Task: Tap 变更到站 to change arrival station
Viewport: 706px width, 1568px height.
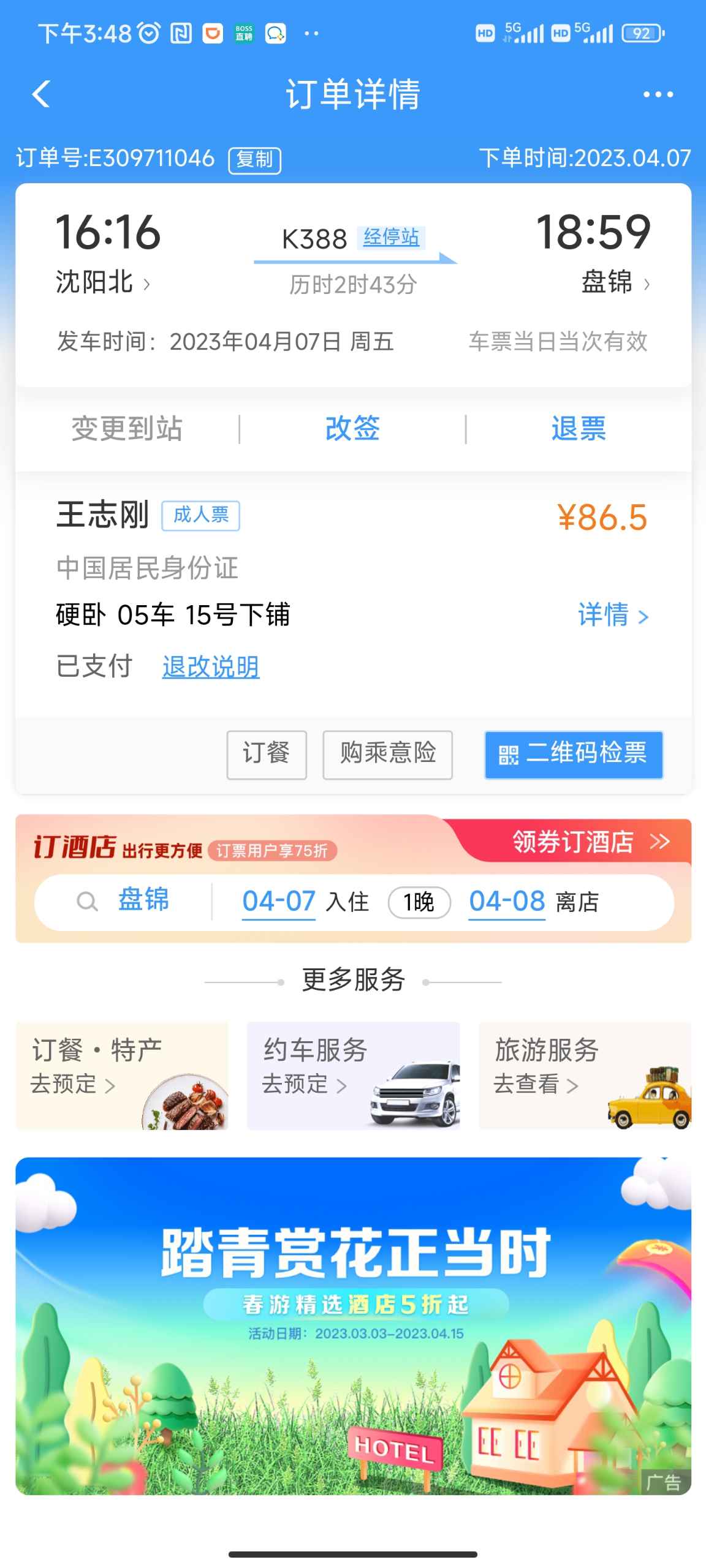Action: tap(127, 428)
